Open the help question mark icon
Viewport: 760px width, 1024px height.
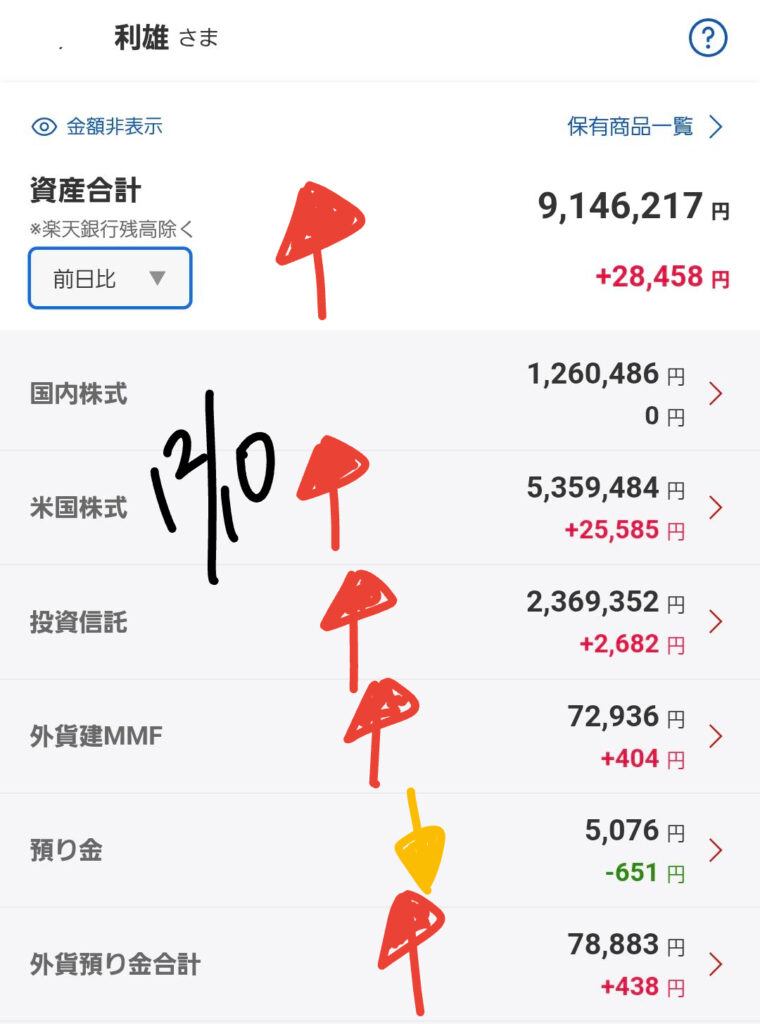(x=708, y=39)
